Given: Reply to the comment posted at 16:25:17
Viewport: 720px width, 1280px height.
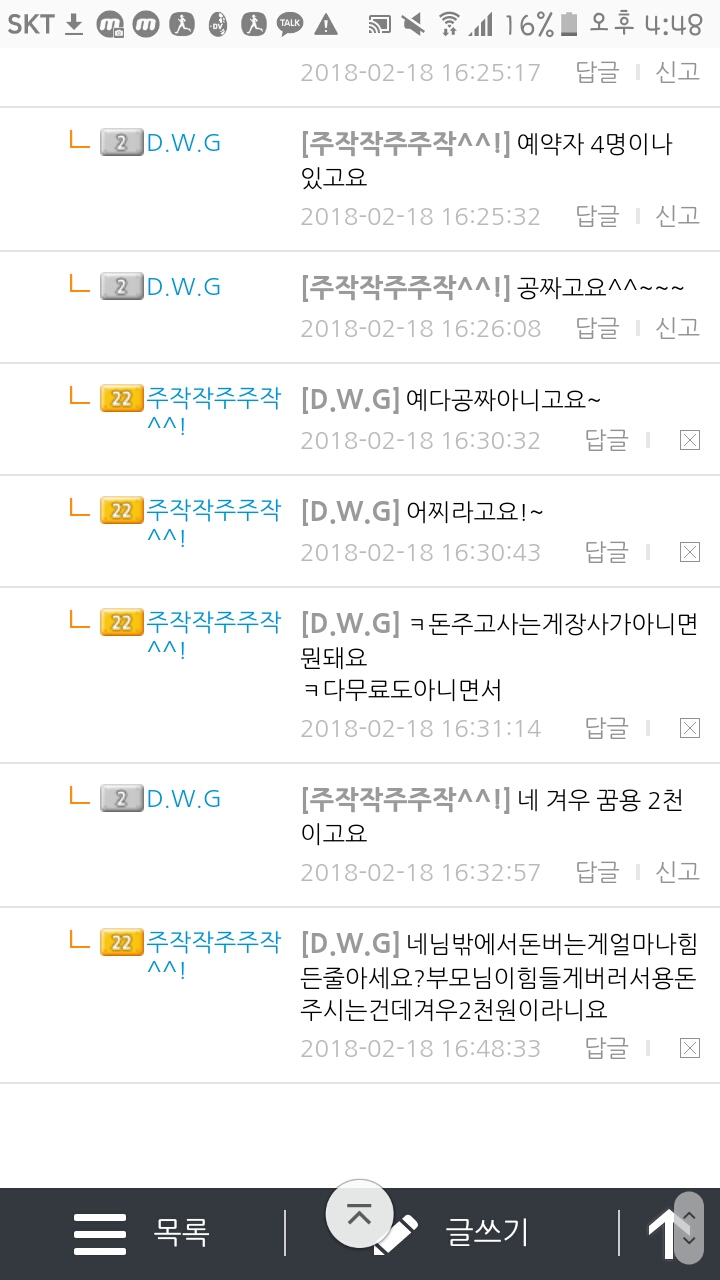Looking at the screenshot, I should pyautogui.click(x=597, y=72).
